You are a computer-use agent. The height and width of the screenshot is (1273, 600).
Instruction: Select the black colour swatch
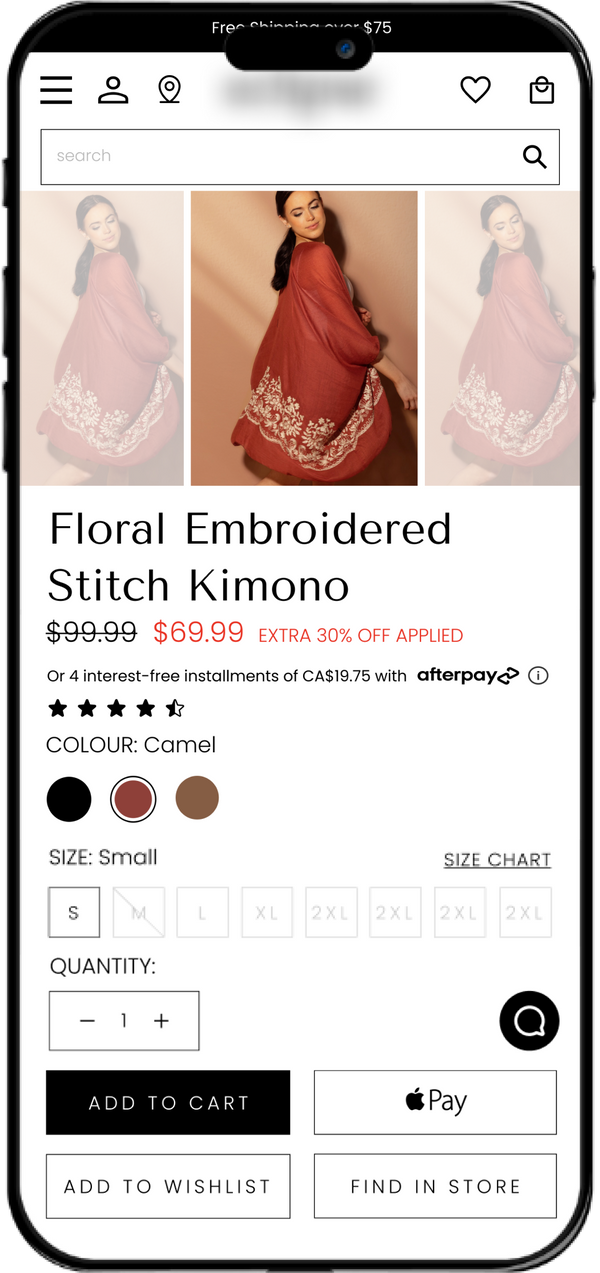coord(69,799)
